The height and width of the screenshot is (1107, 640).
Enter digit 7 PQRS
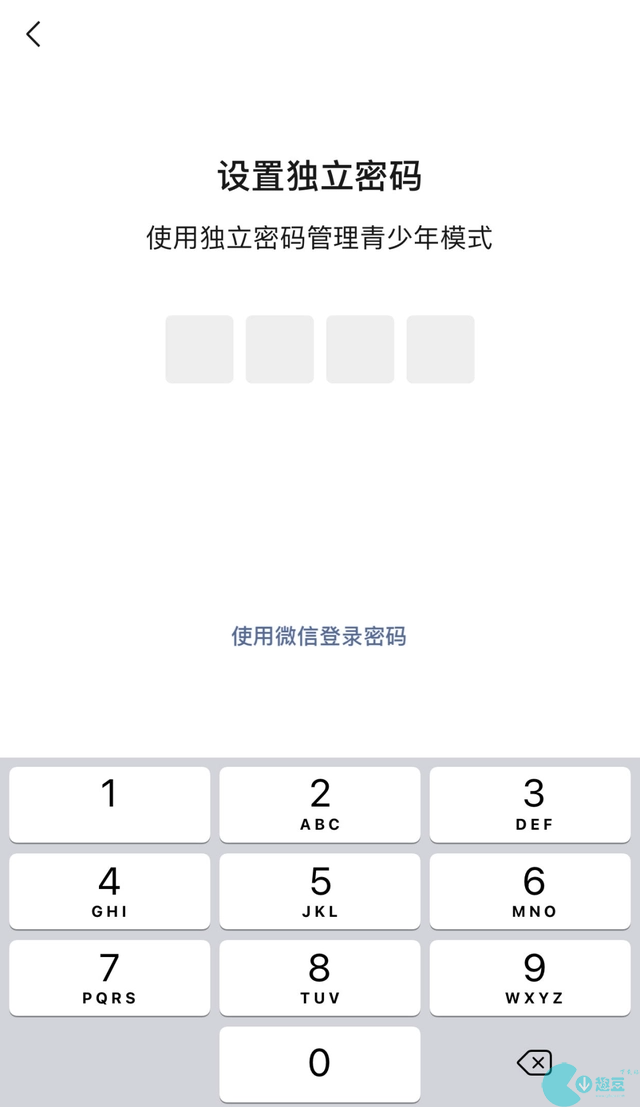pyautogui.click(x=109, y=978)
